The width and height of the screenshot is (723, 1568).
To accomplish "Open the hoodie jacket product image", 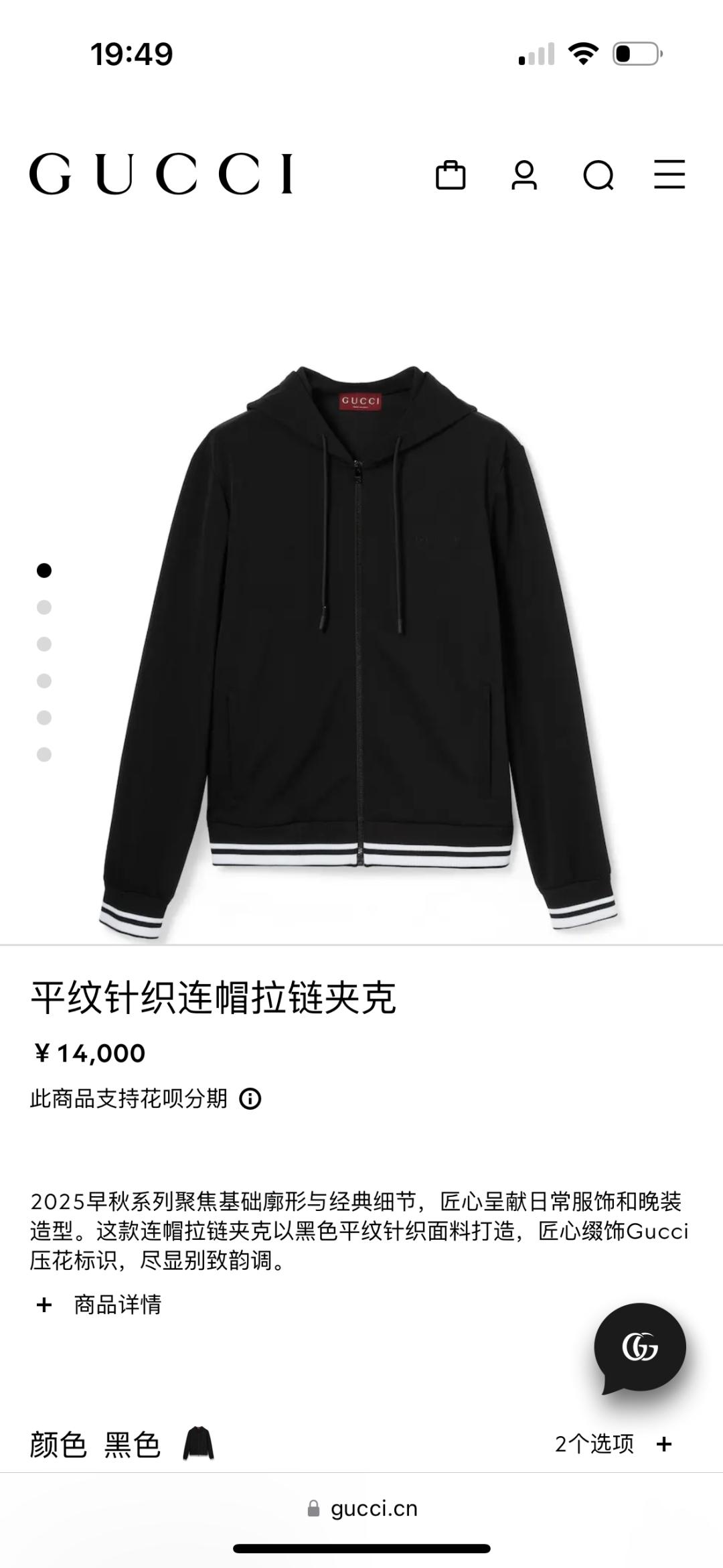I will 361,650.
